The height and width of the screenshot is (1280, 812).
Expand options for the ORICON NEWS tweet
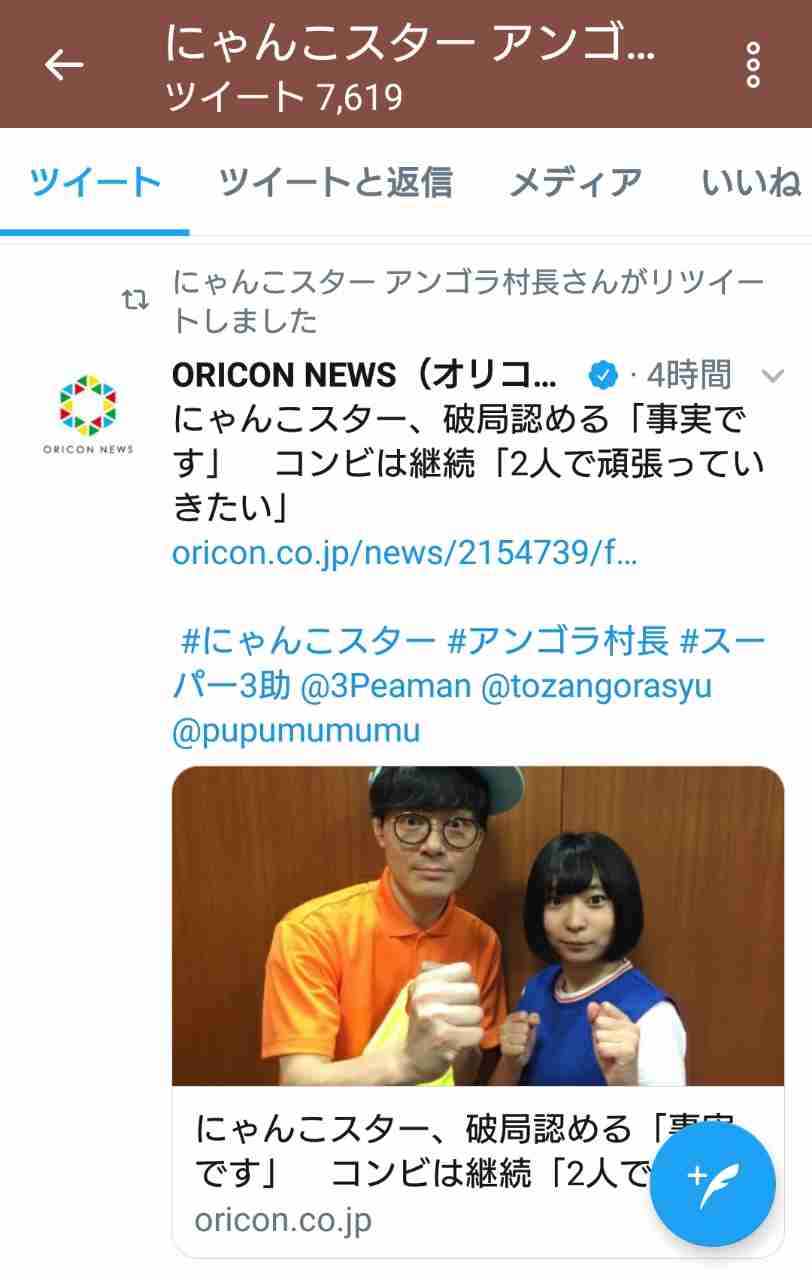click(x=772, y=375)
